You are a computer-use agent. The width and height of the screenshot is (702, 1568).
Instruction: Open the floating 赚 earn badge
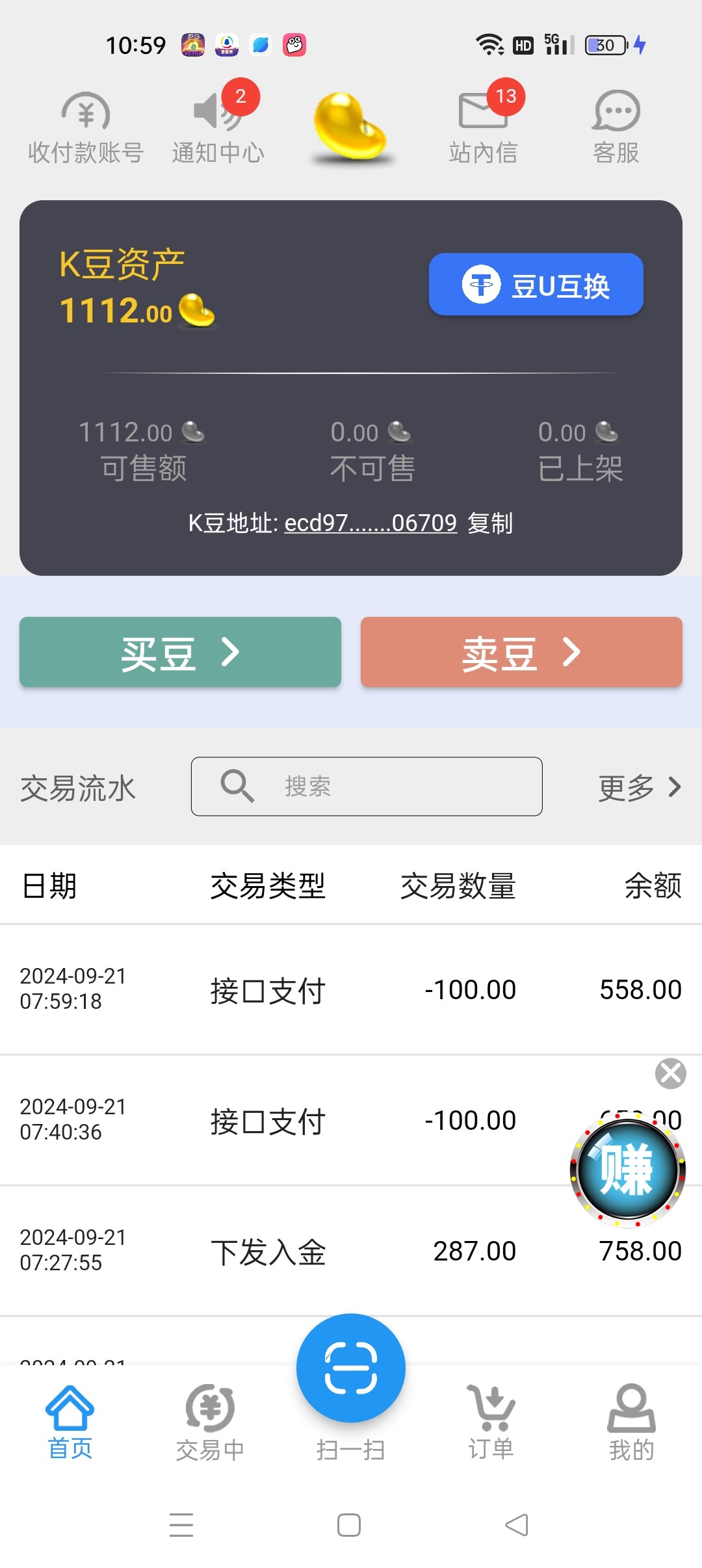point(627,1169)
